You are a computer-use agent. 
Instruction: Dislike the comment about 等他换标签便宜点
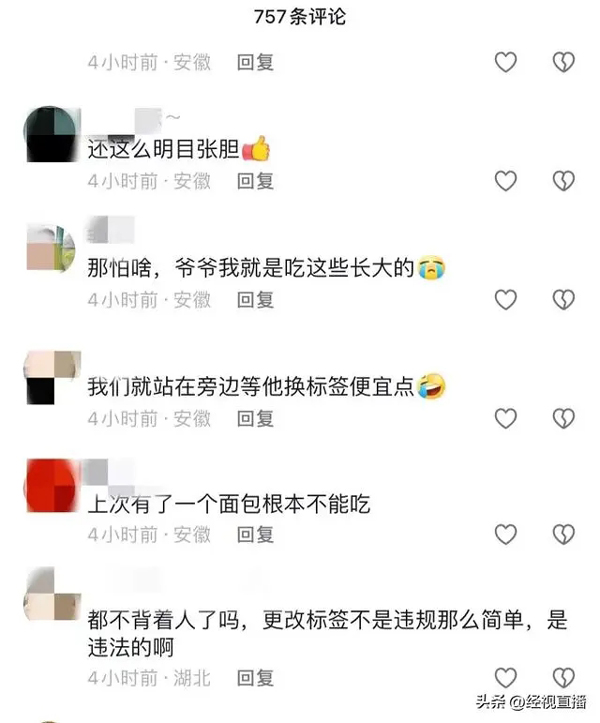pos(564,417)
